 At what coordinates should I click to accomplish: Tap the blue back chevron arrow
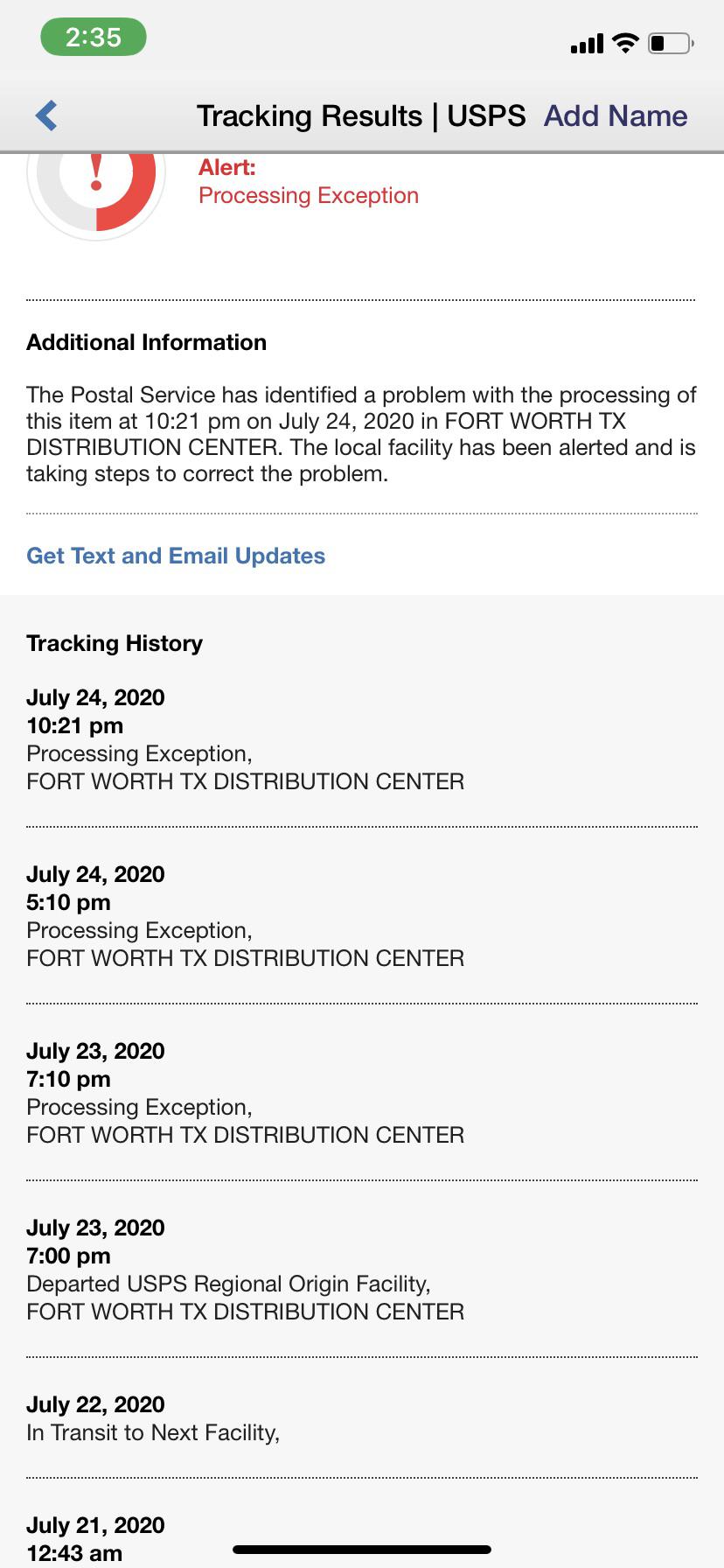45,115
